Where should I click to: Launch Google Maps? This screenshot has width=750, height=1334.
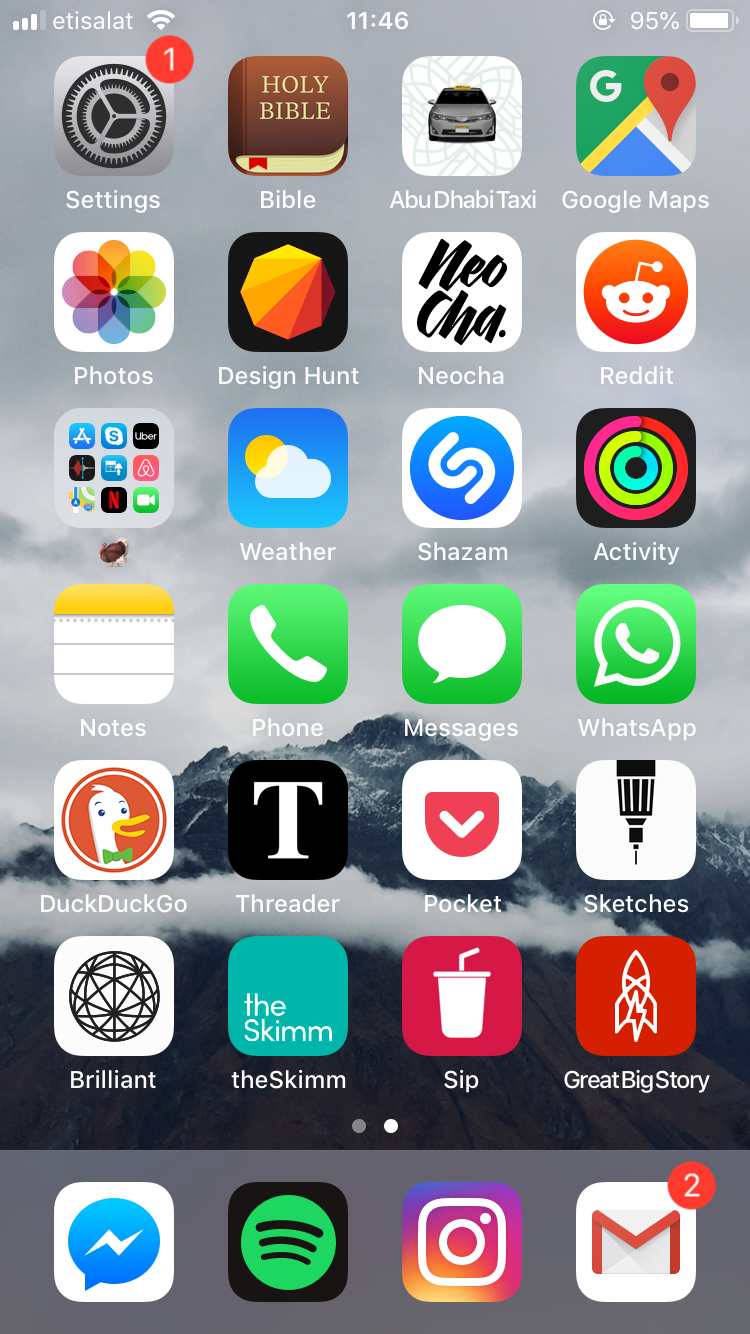point(636,116)
